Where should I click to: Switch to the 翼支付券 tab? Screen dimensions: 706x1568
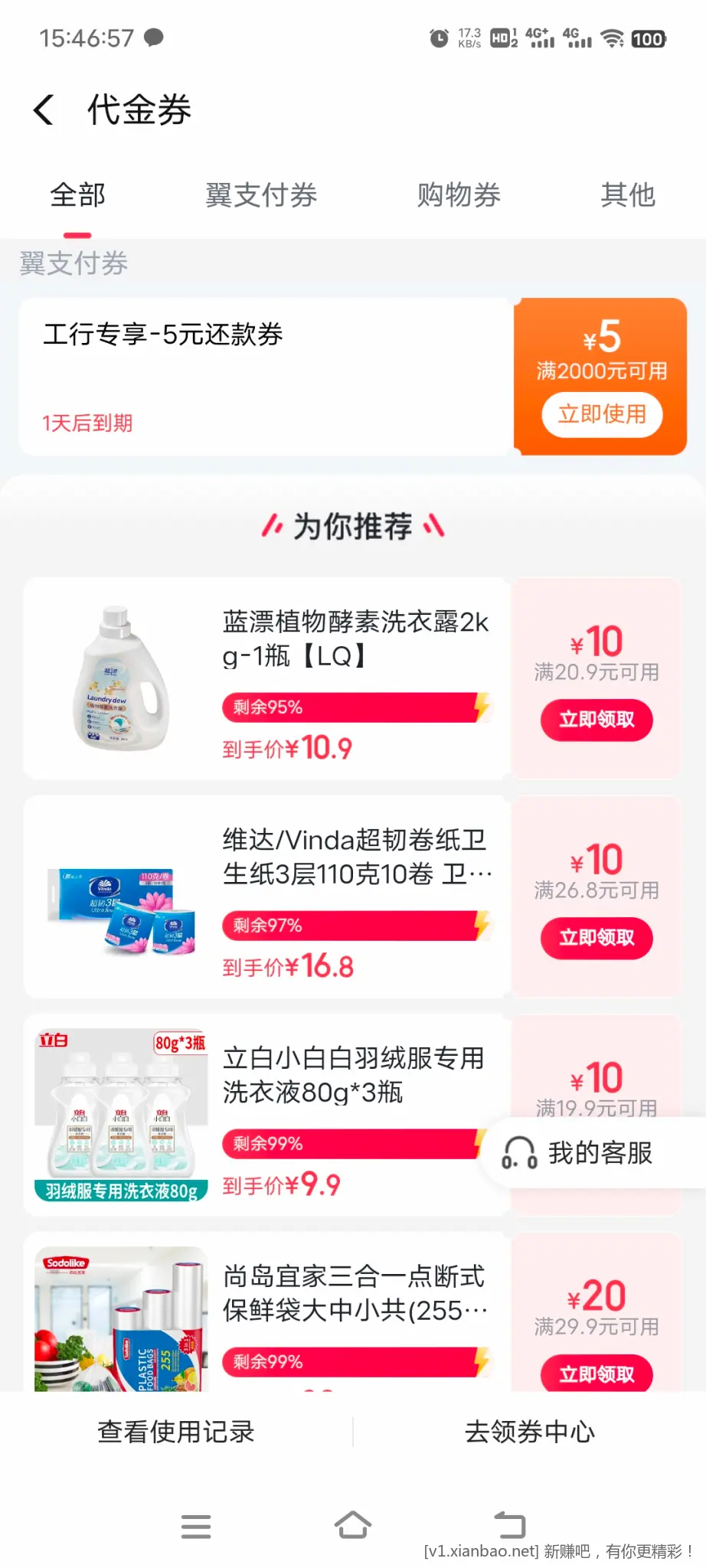tap(260, 195)
